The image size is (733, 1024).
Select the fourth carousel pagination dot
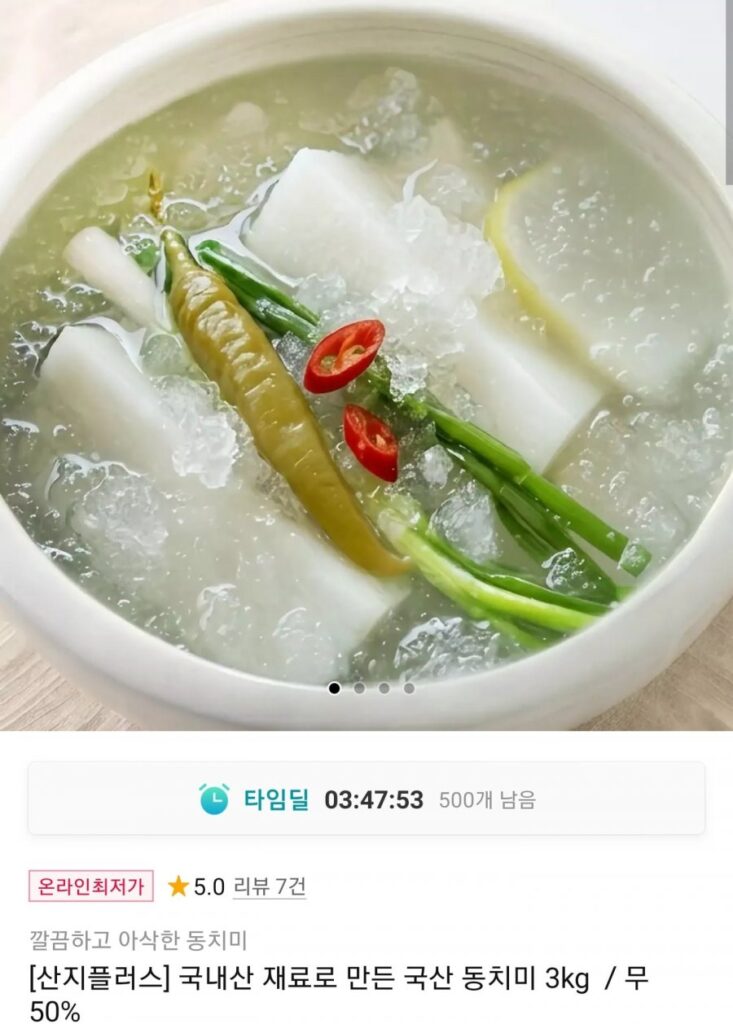409,688
